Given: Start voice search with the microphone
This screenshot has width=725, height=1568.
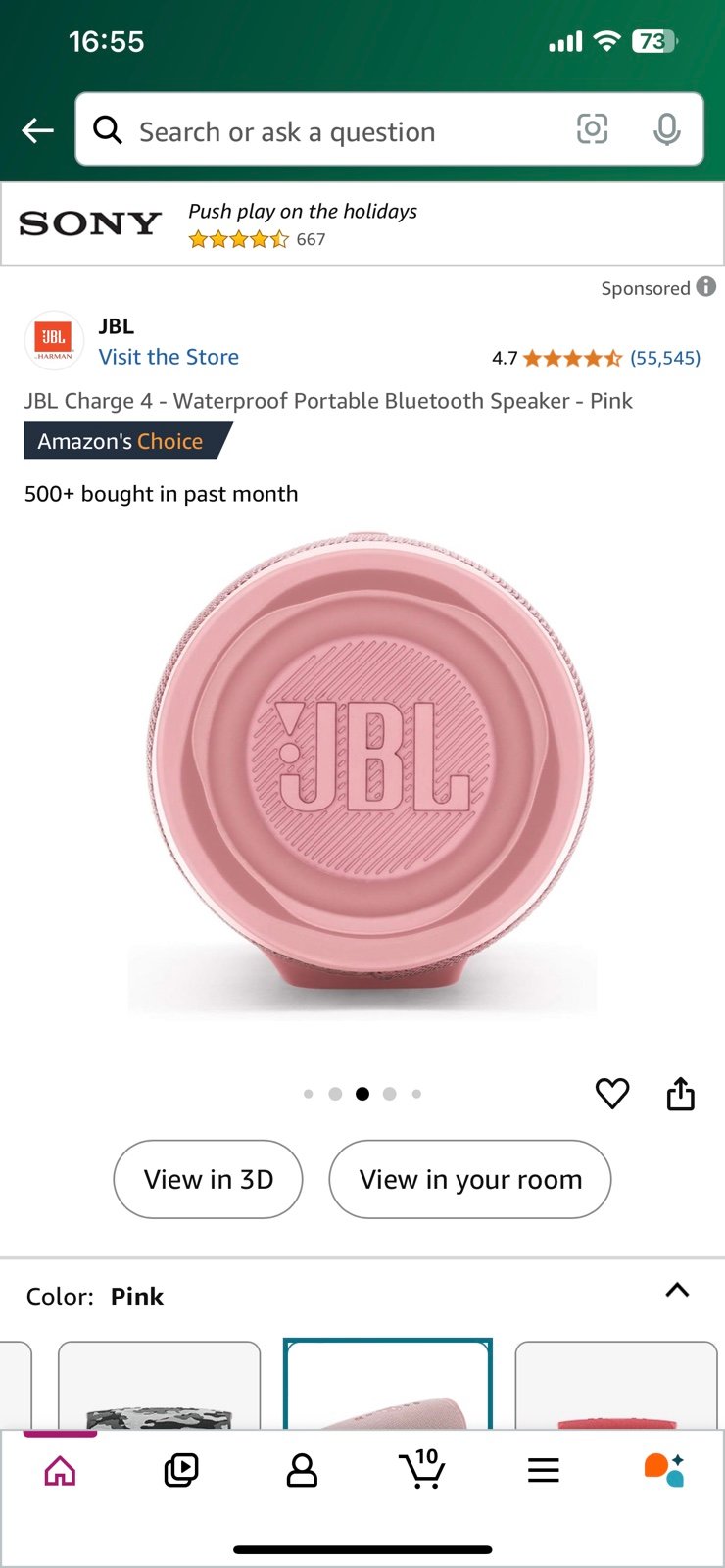Looking at the screenshot, I should tap(667, 129).
